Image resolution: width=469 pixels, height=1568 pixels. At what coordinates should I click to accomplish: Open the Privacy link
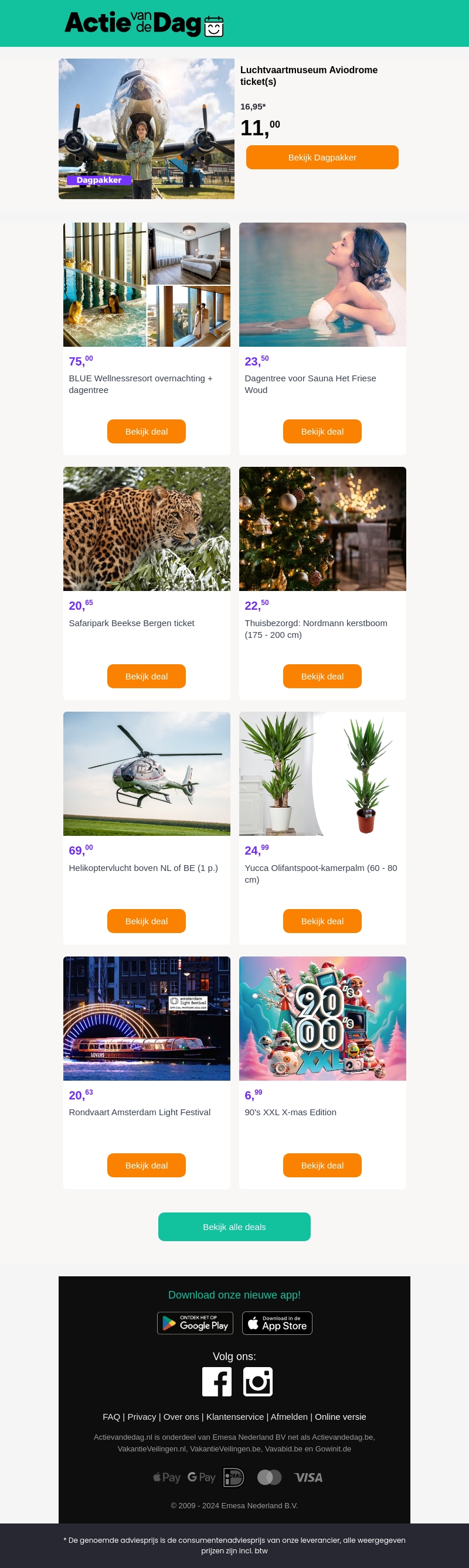pyautogui.click(x=141, y=1416)
